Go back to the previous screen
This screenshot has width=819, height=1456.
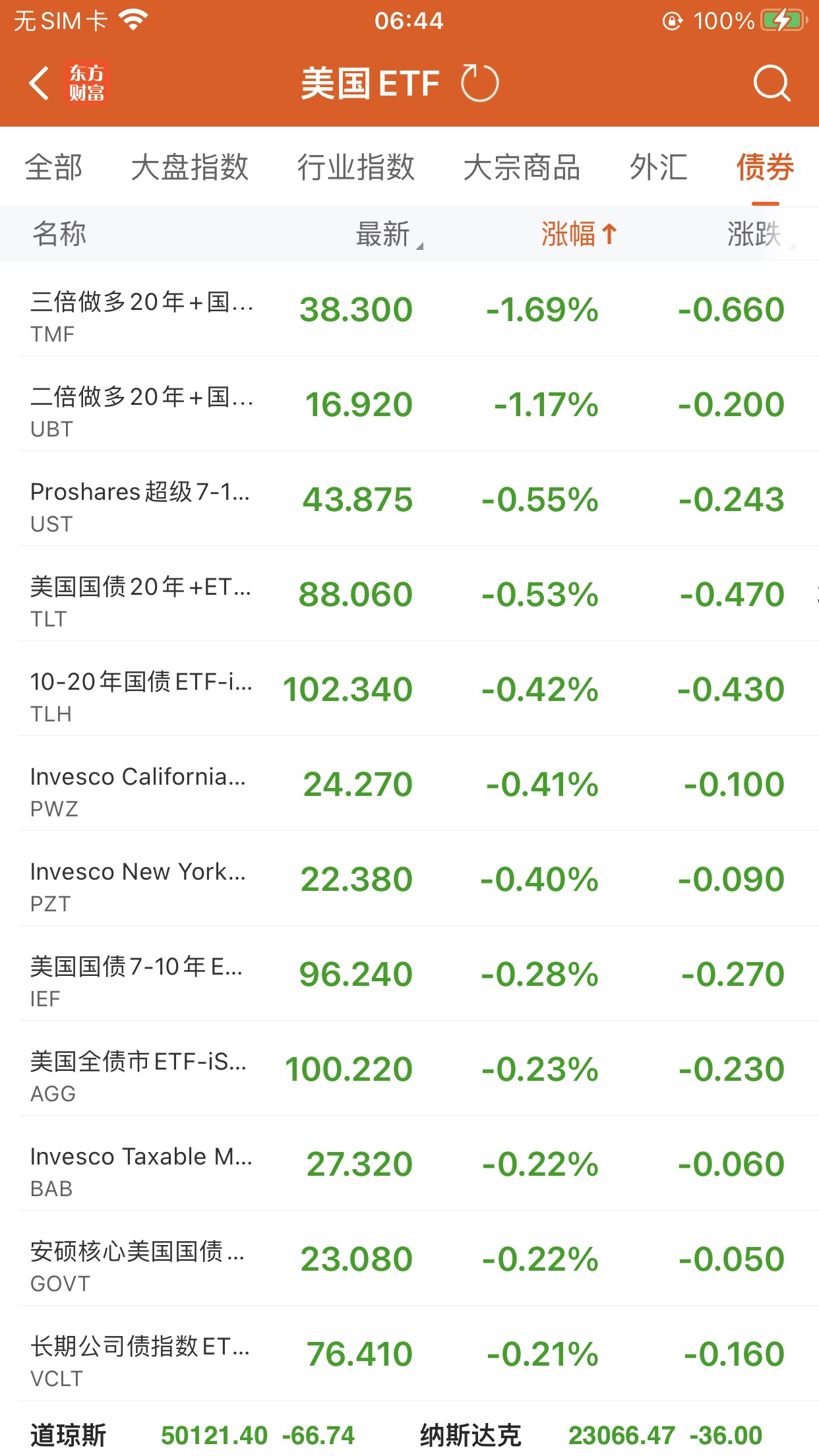(40, 84)
